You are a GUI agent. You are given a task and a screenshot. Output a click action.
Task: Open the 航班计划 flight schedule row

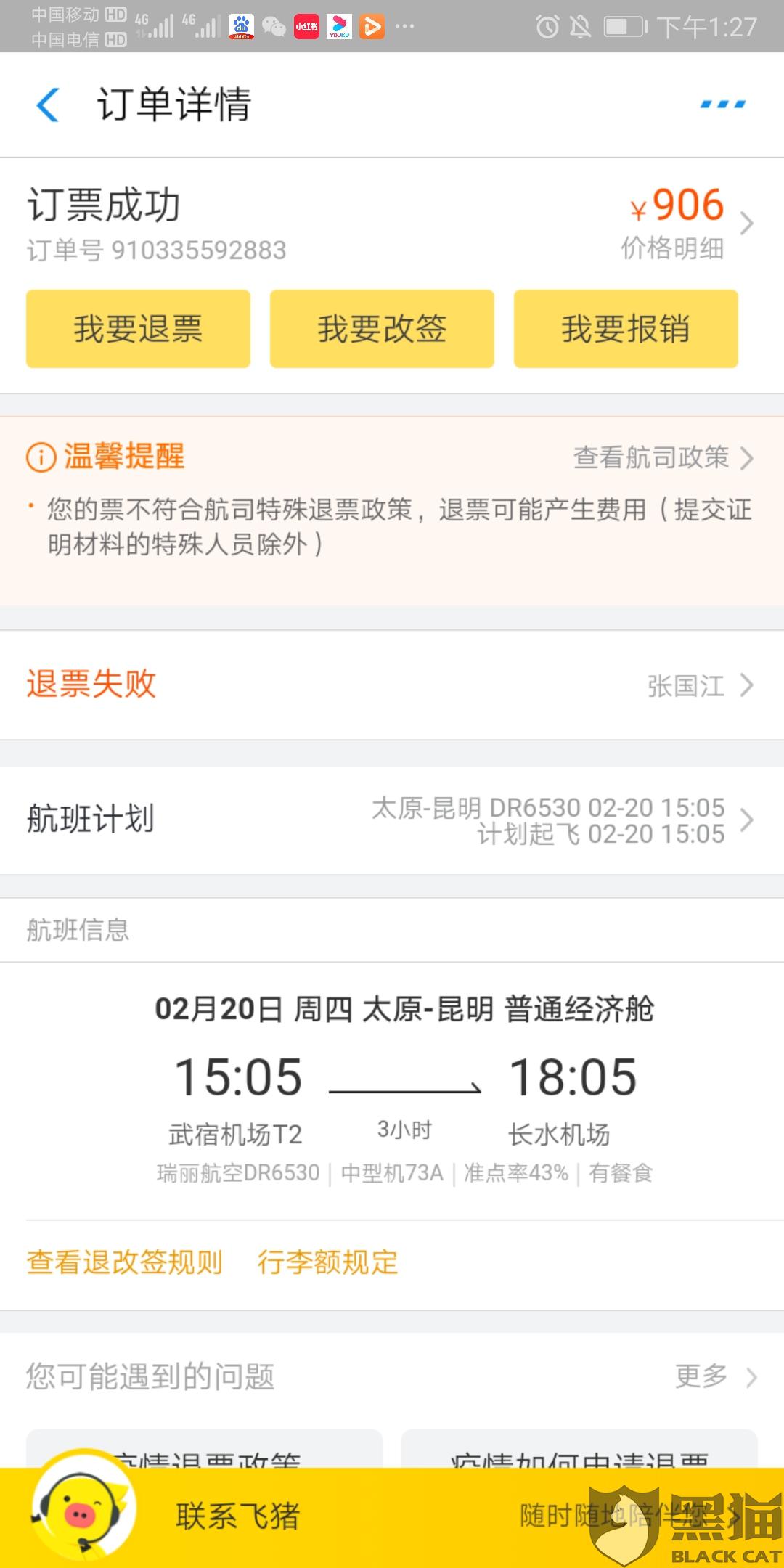tap(392, 820)
